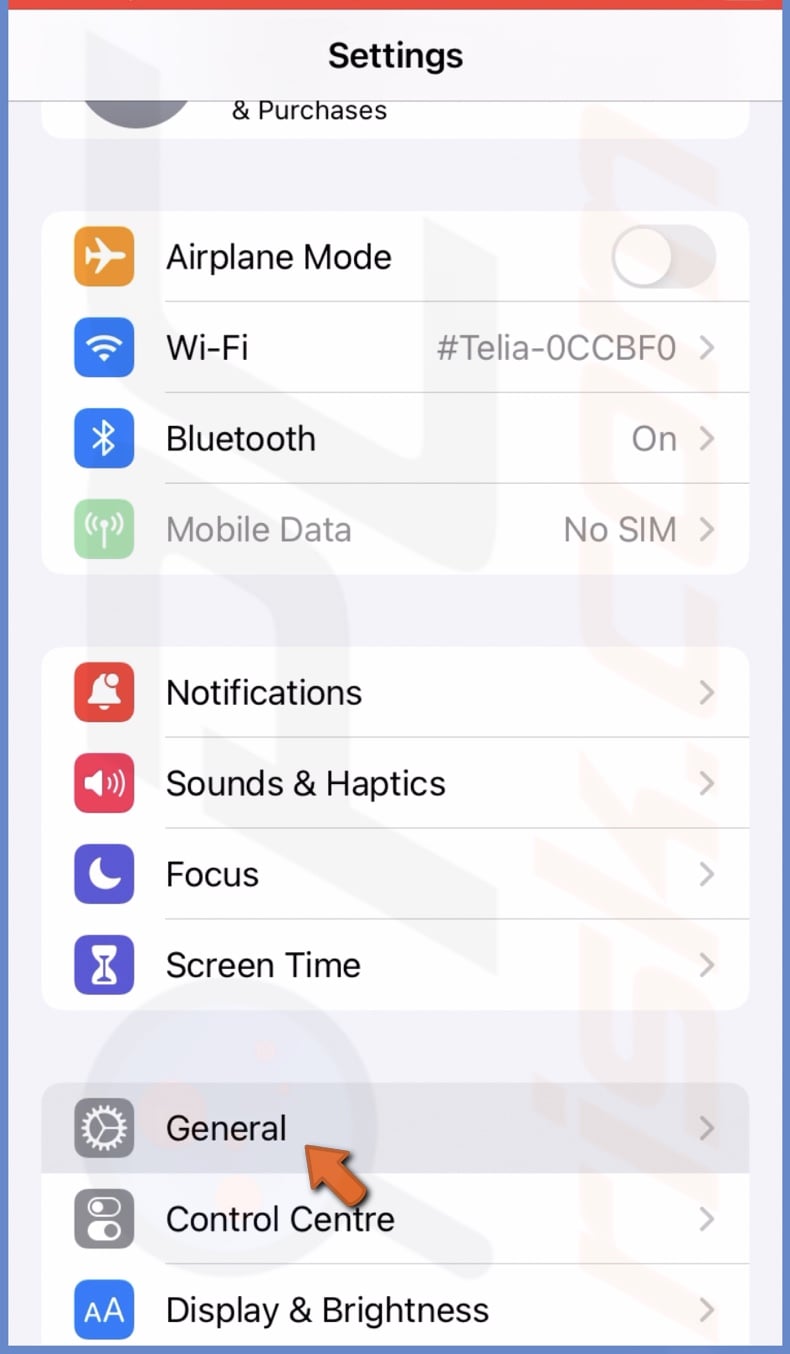Tap the Display & Brightness icon
The width and height of the screenshot is (790, 1354).
click(x=103, y=1309)
